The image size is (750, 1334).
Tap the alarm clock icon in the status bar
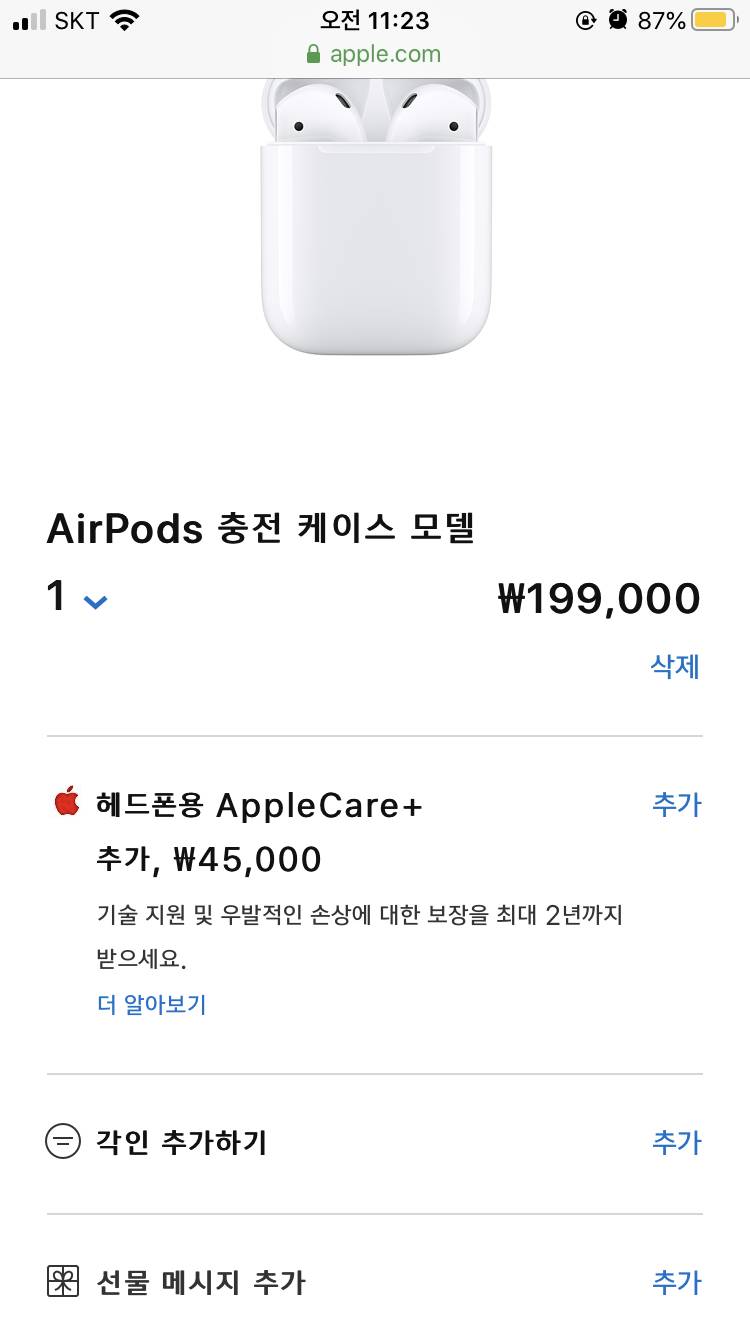(x=619, y=18)
